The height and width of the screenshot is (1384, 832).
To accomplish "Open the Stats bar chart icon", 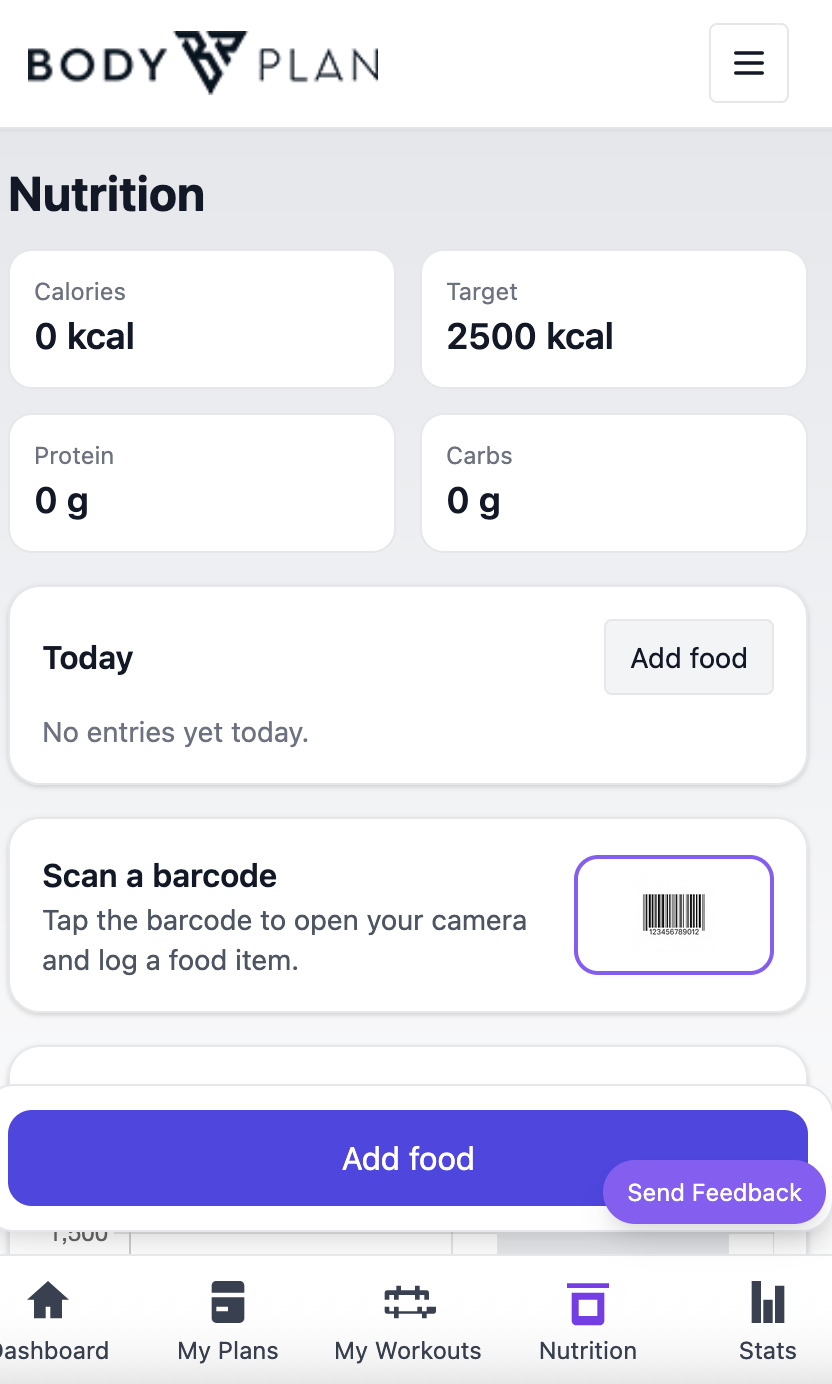I will [x=766, y=1300].
